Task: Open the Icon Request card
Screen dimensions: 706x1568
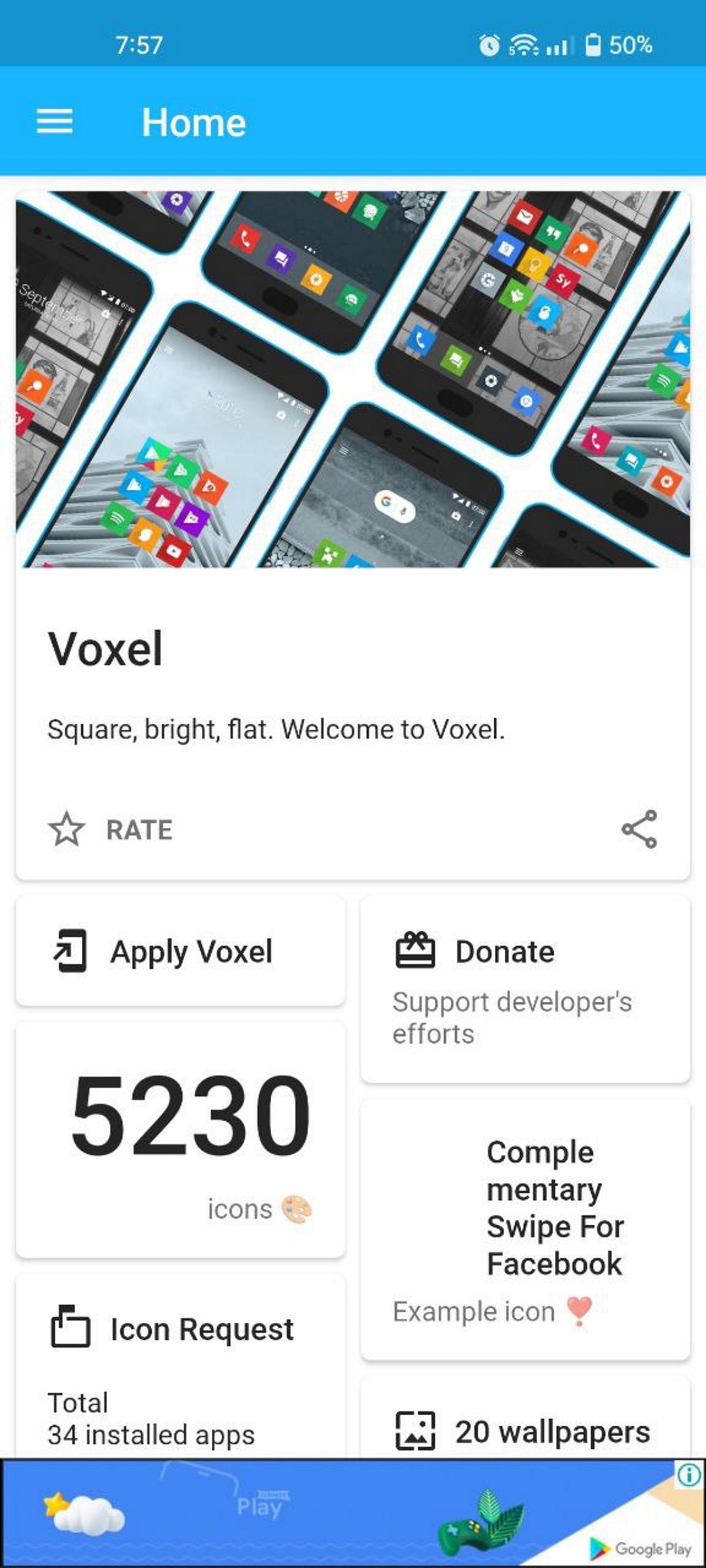Action: [x=180, y=1369]
